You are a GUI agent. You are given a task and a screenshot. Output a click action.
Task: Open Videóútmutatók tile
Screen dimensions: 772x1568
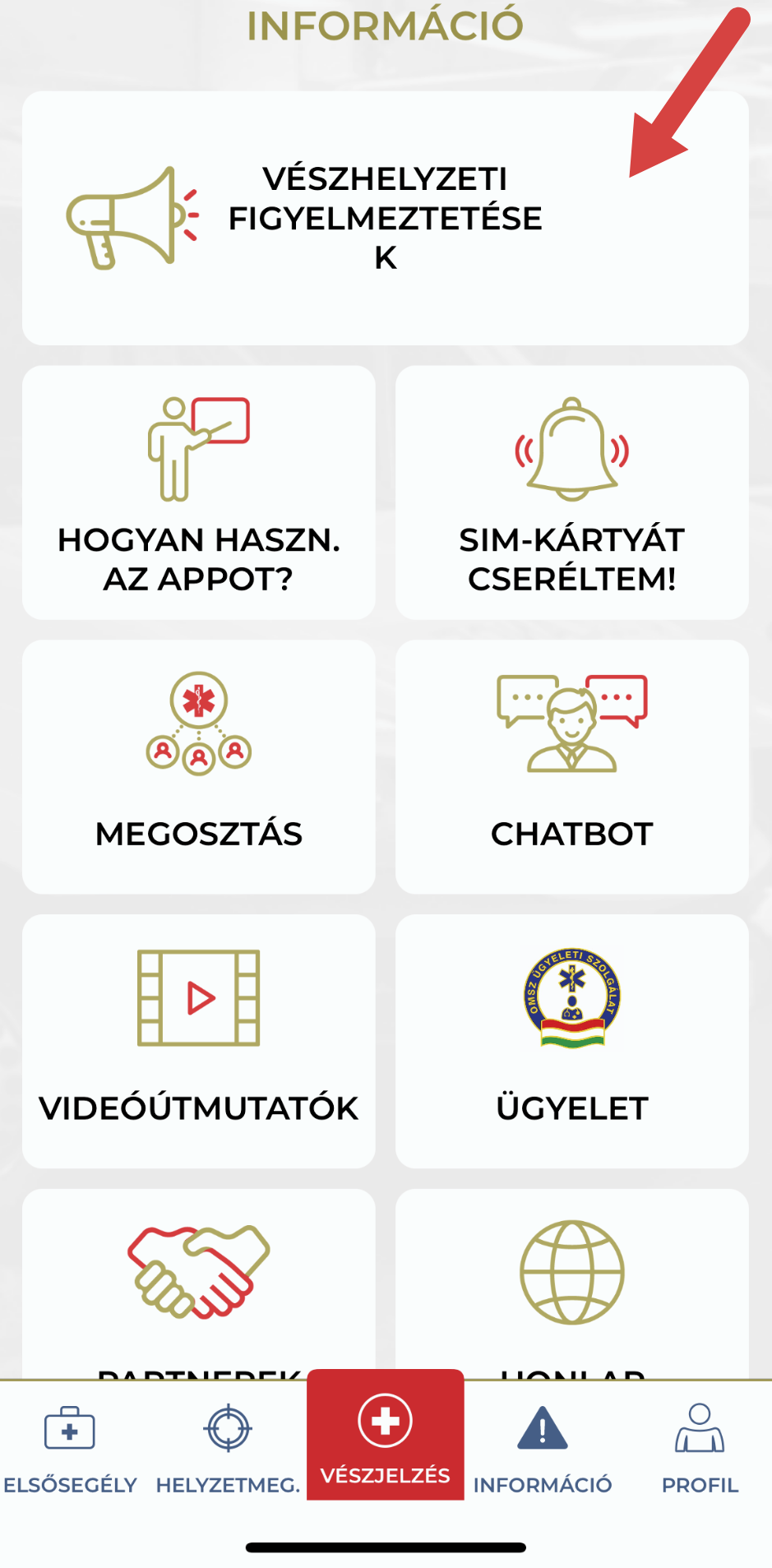199,1041
